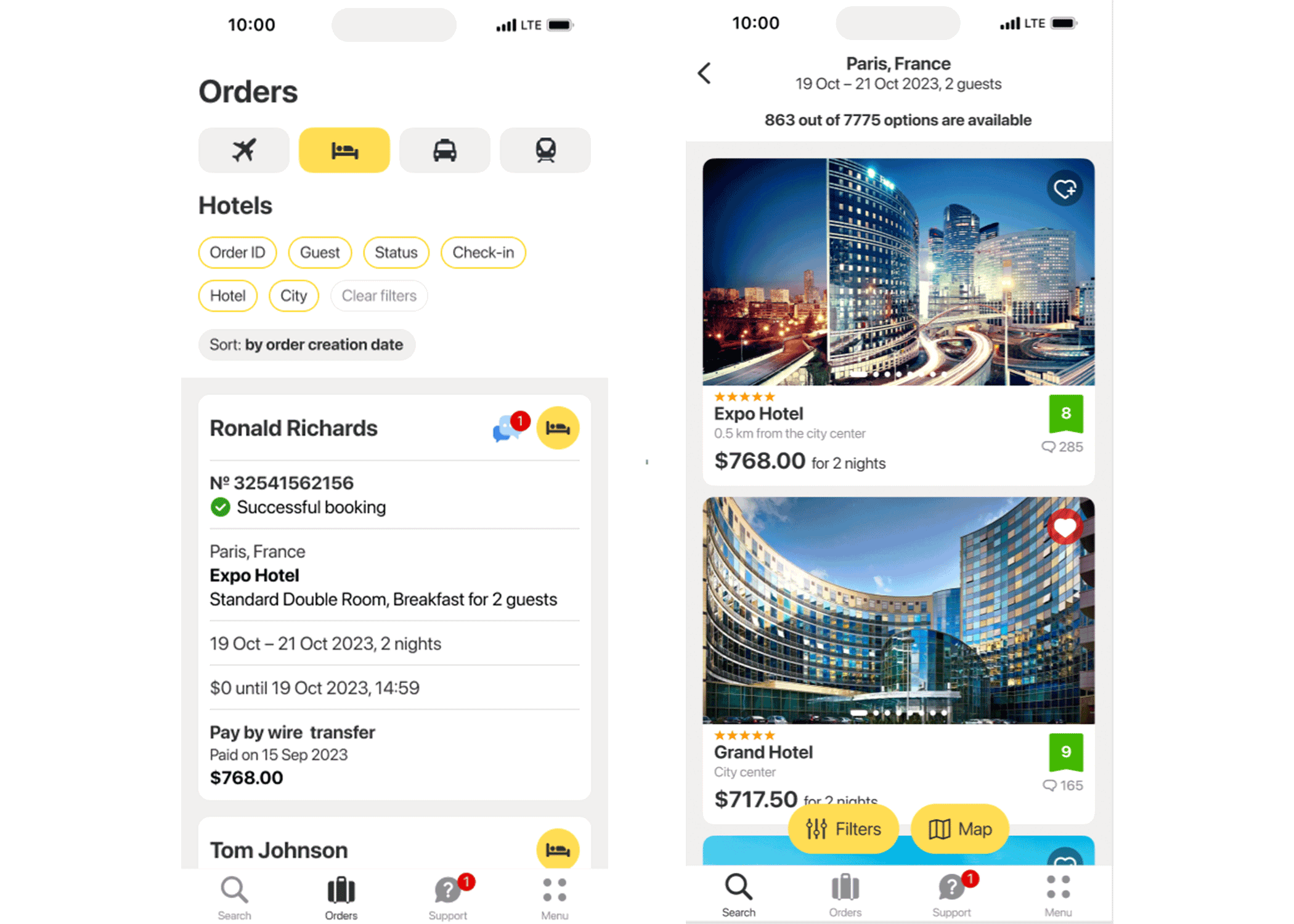Open the Filters button

click(843, 829)
